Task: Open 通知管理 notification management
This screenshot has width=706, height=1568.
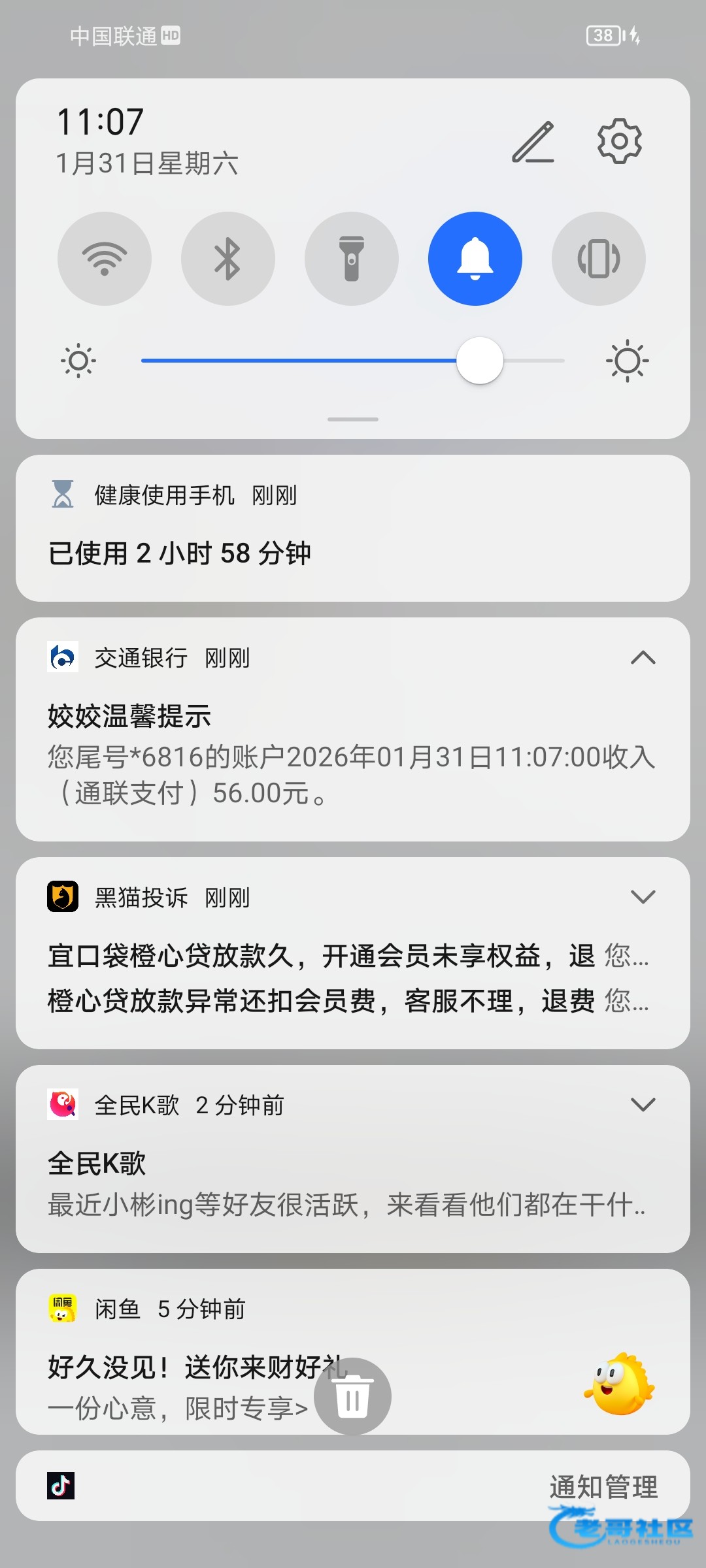Action: coord(603,1486)
